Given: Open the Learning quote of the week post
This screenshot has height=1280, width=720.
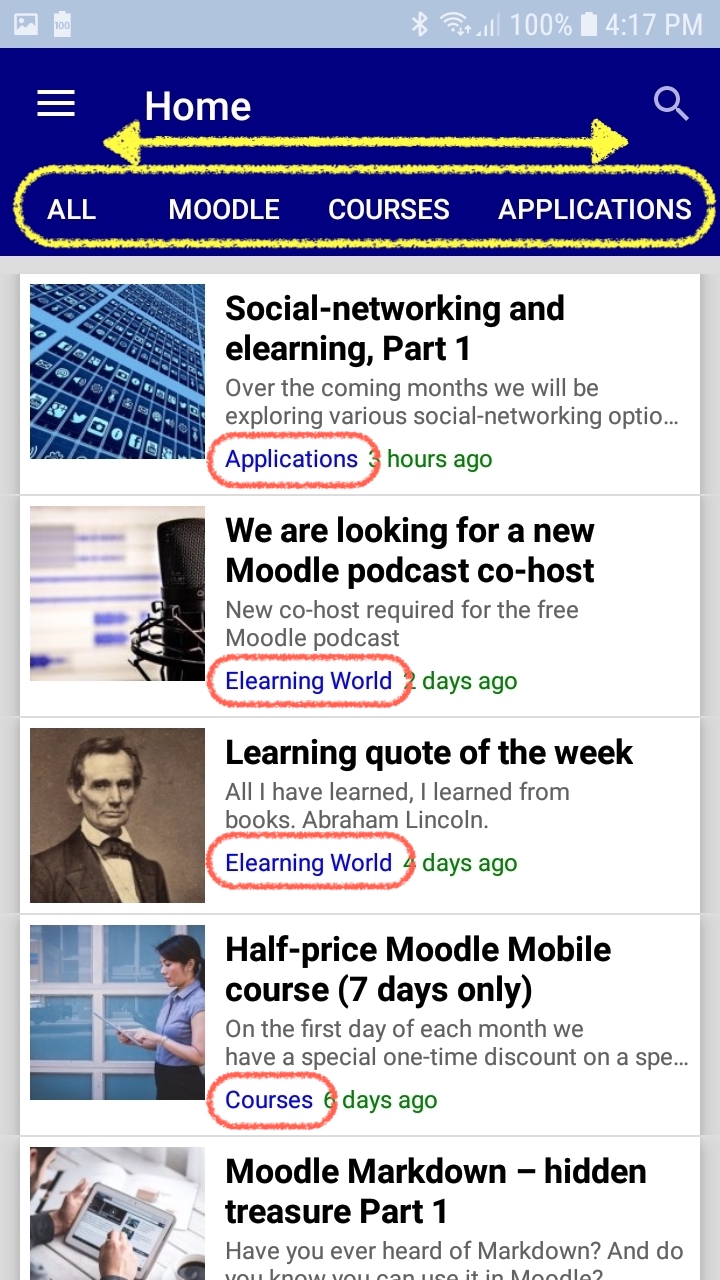Looking at the screenshot, I should point(360,816).
